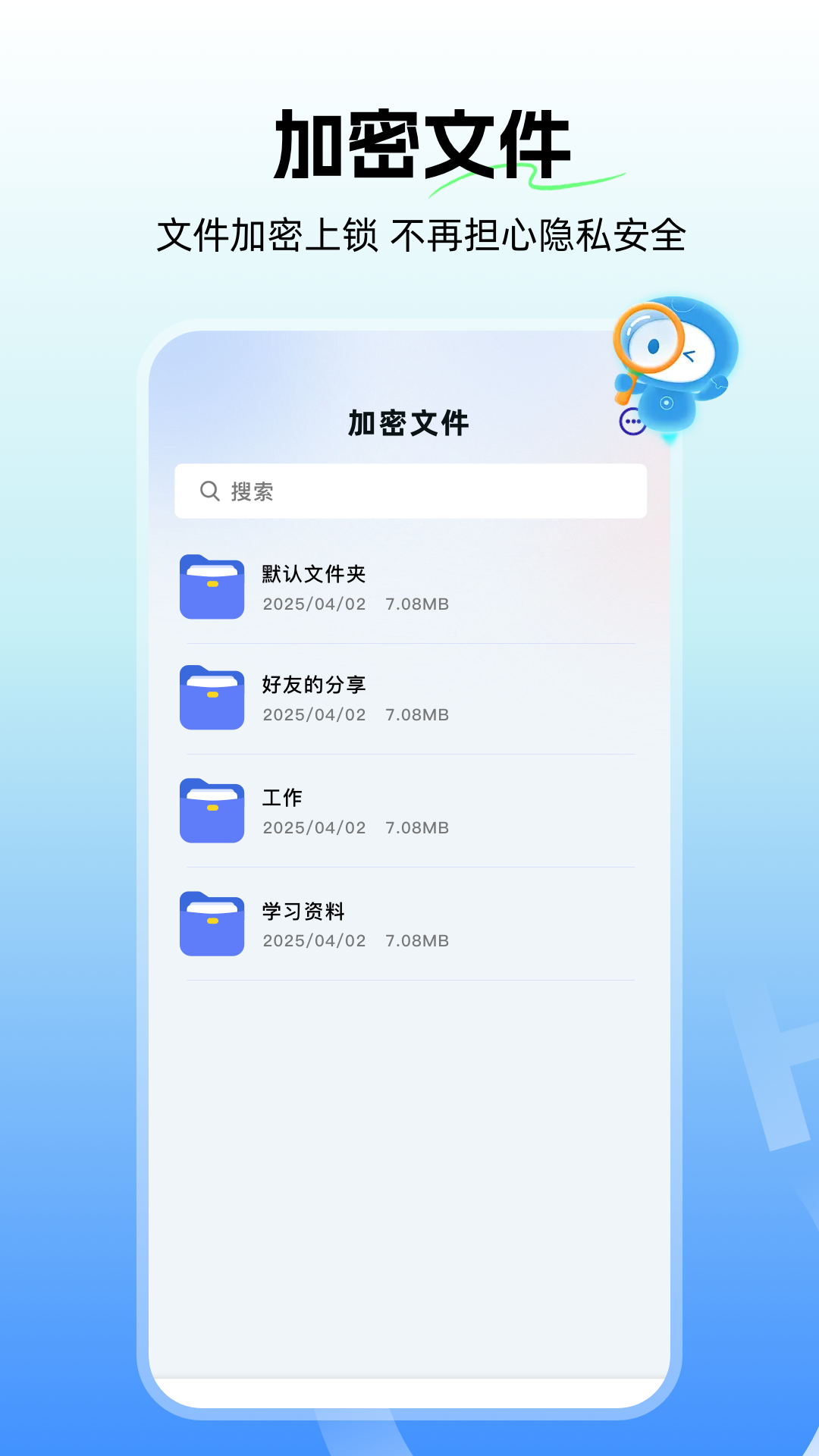
Task: Open the 工作 folder icon
Action: (x=212, y=810)
